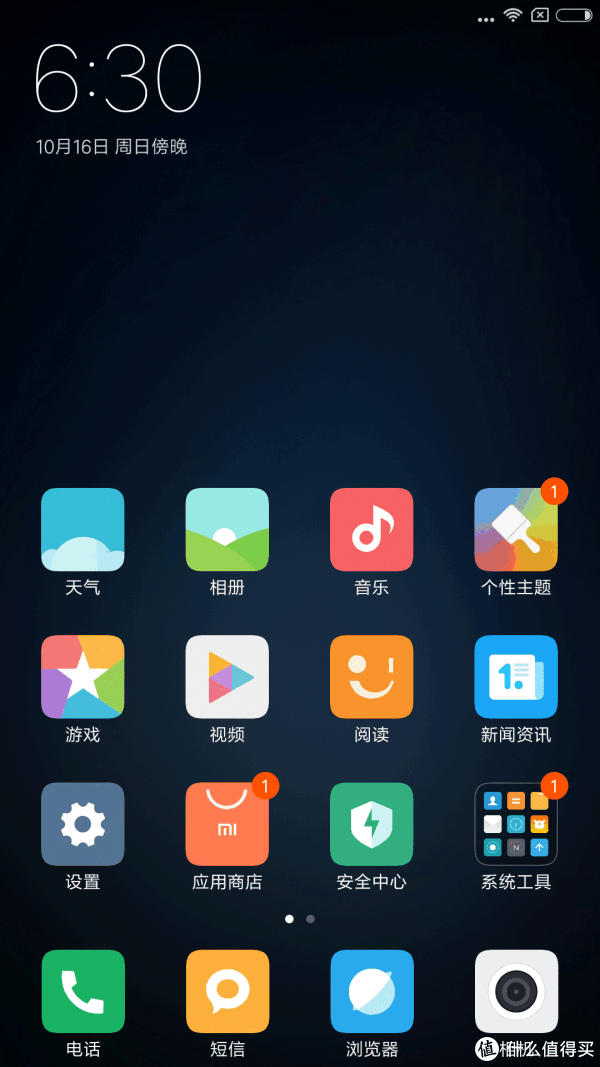This screenshot has width=600, height=1067.
Task: Open the 天气 weather app
Action: (83, 530)
